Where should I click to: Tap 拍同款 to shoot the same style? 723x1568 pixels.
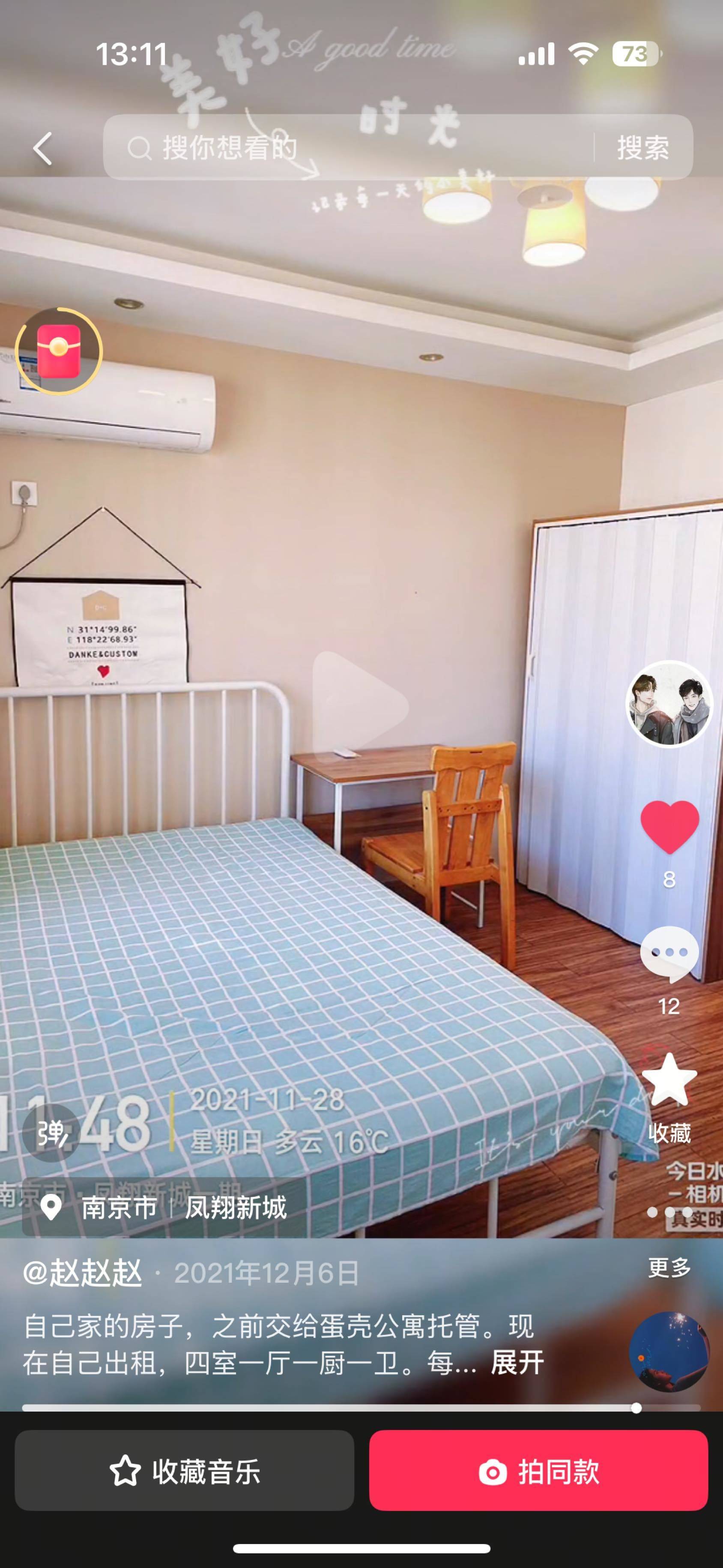tap(538, 1471)
